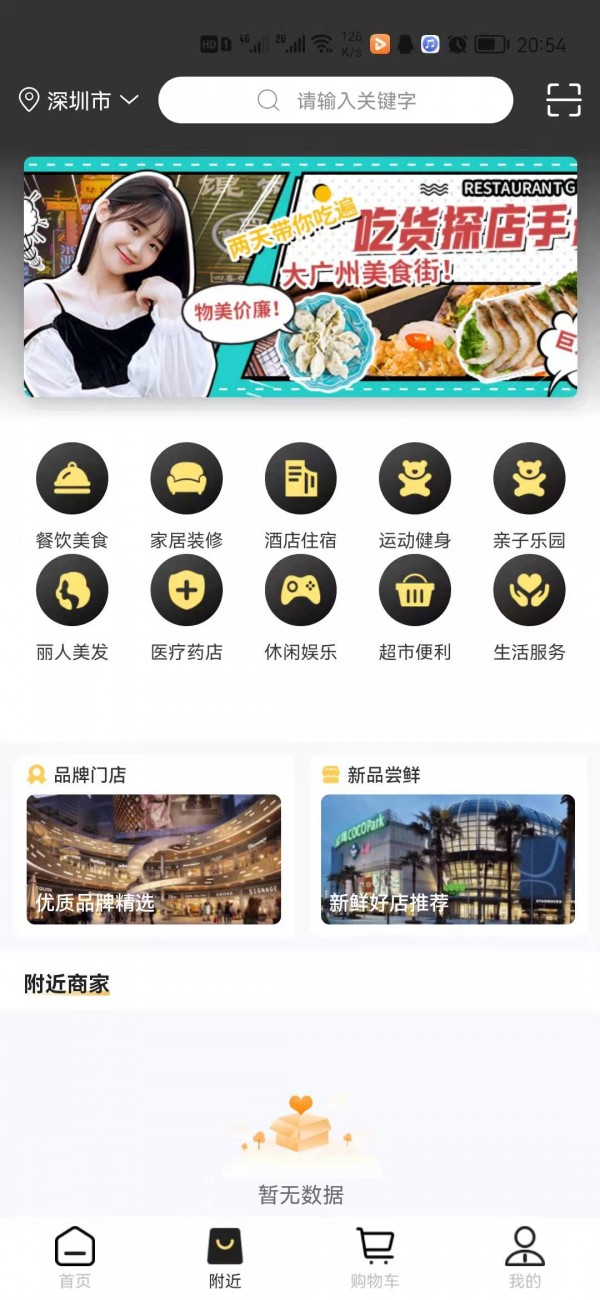Browse the 酒店住宿 category
Viewport: 600px width, 1300px height.
(x=300, y=479)
